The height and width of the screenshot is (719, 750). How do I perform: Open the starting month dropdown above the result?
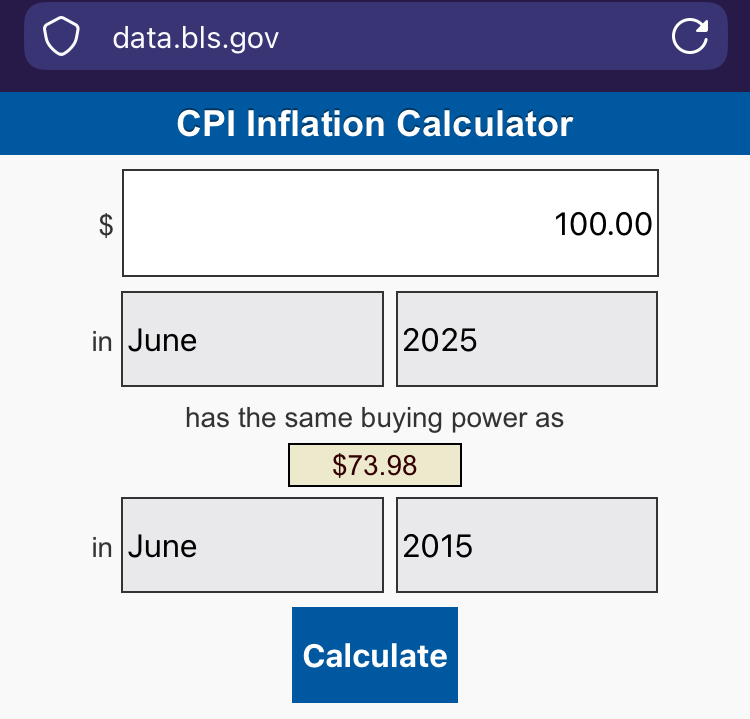[x=252, y=339]
